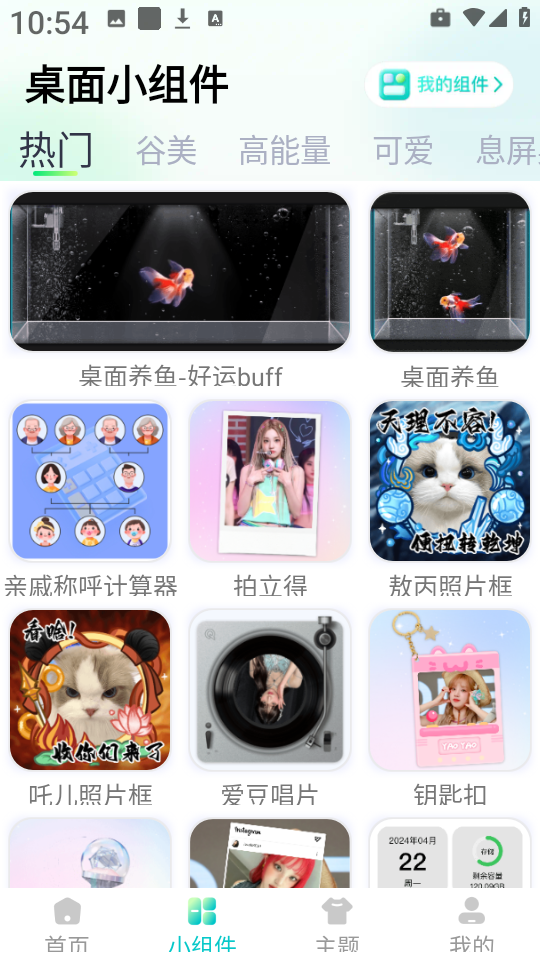Open 我的组件 button
Image resolution: width=540 pixels, height=960 pixels.
[439, 84]
